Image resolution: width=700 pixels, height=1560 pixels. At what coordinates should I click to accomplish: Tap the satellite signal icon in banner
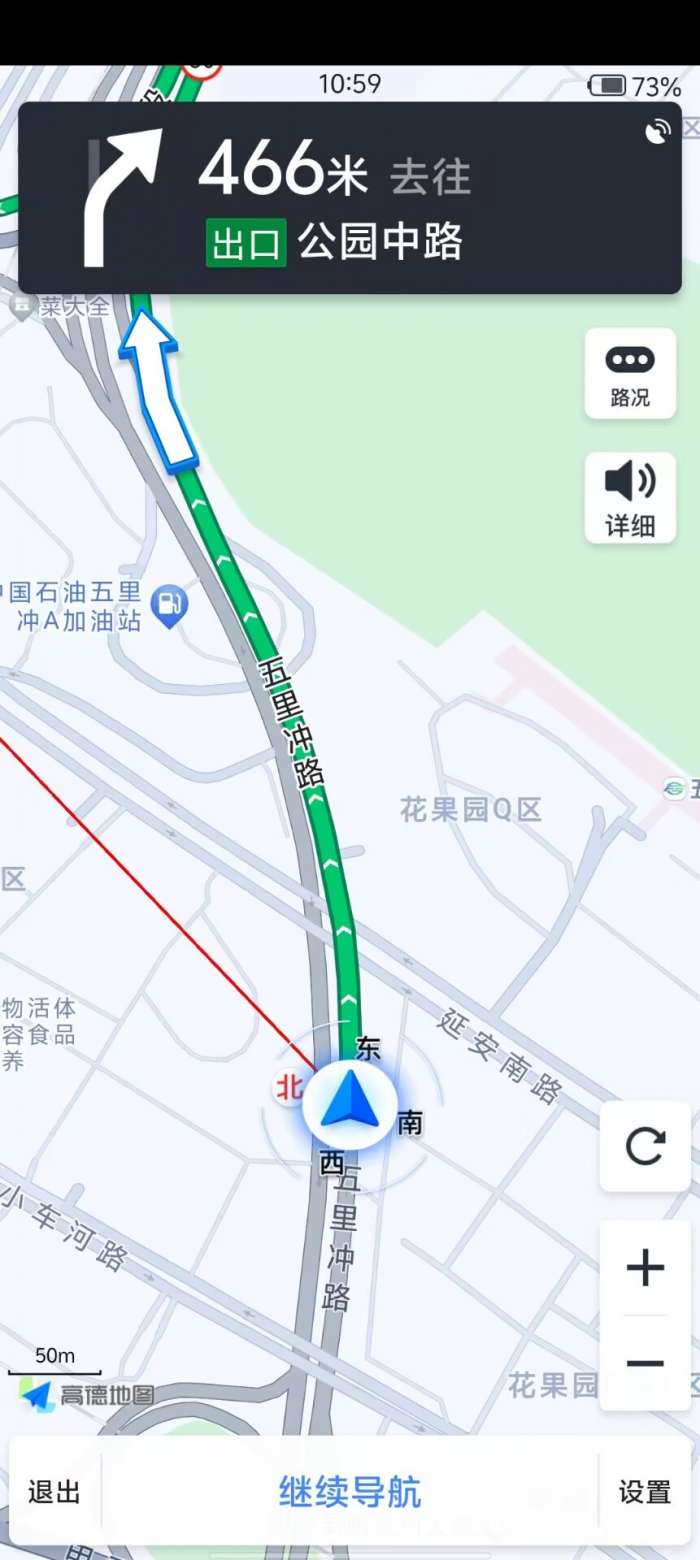coord(657,131)
